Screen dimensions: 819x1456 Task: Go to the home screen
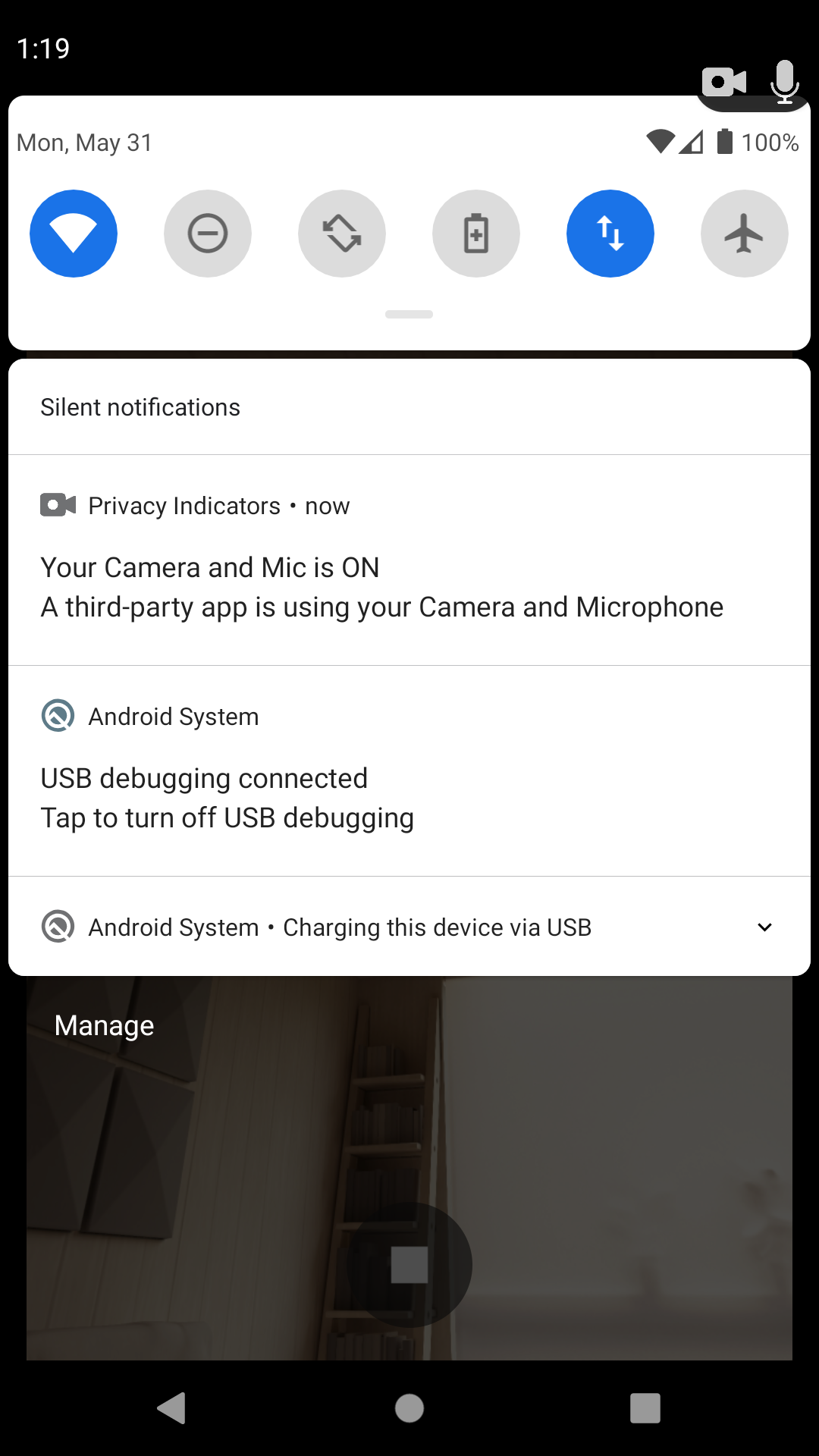(409, 1408)
